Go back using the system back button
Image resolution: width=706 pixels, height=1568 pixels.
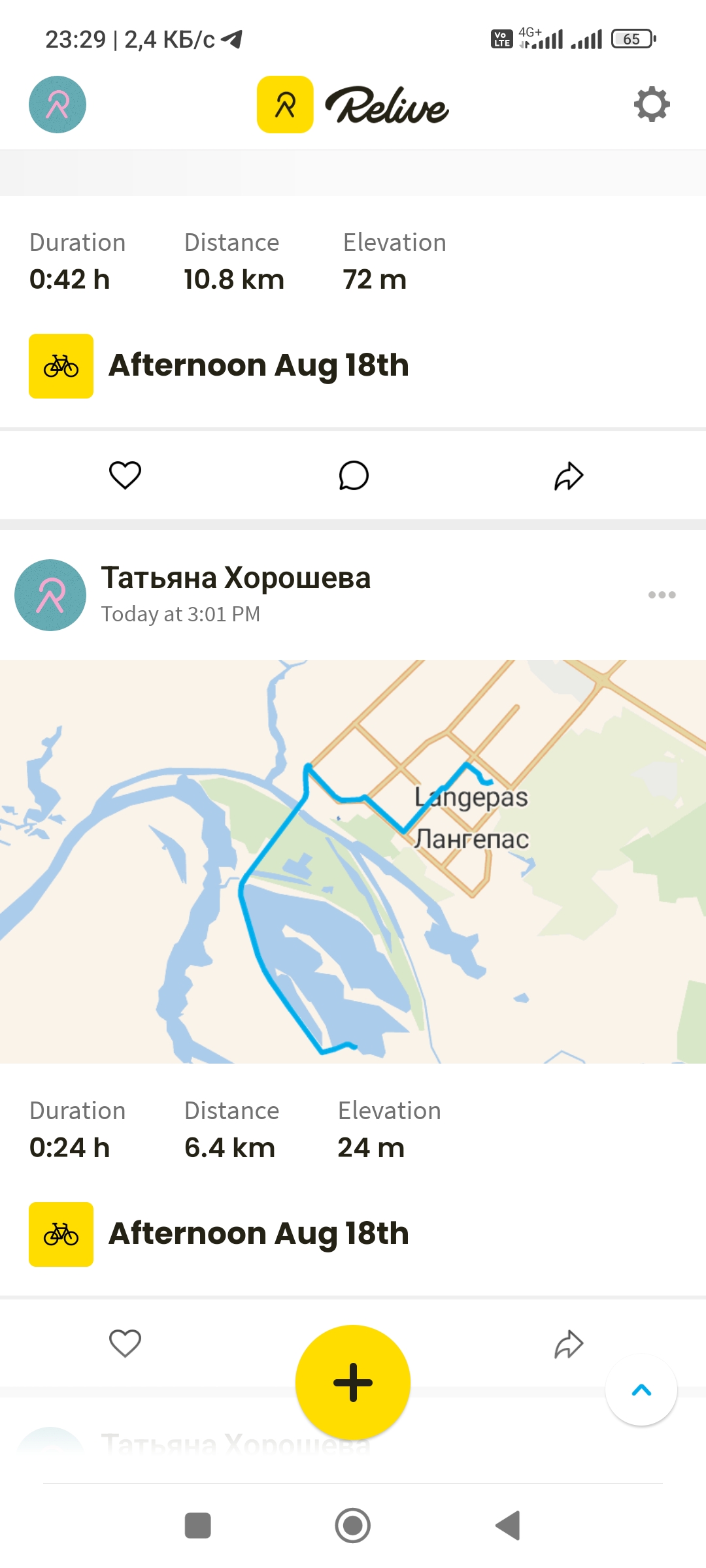pos(508,1526)
